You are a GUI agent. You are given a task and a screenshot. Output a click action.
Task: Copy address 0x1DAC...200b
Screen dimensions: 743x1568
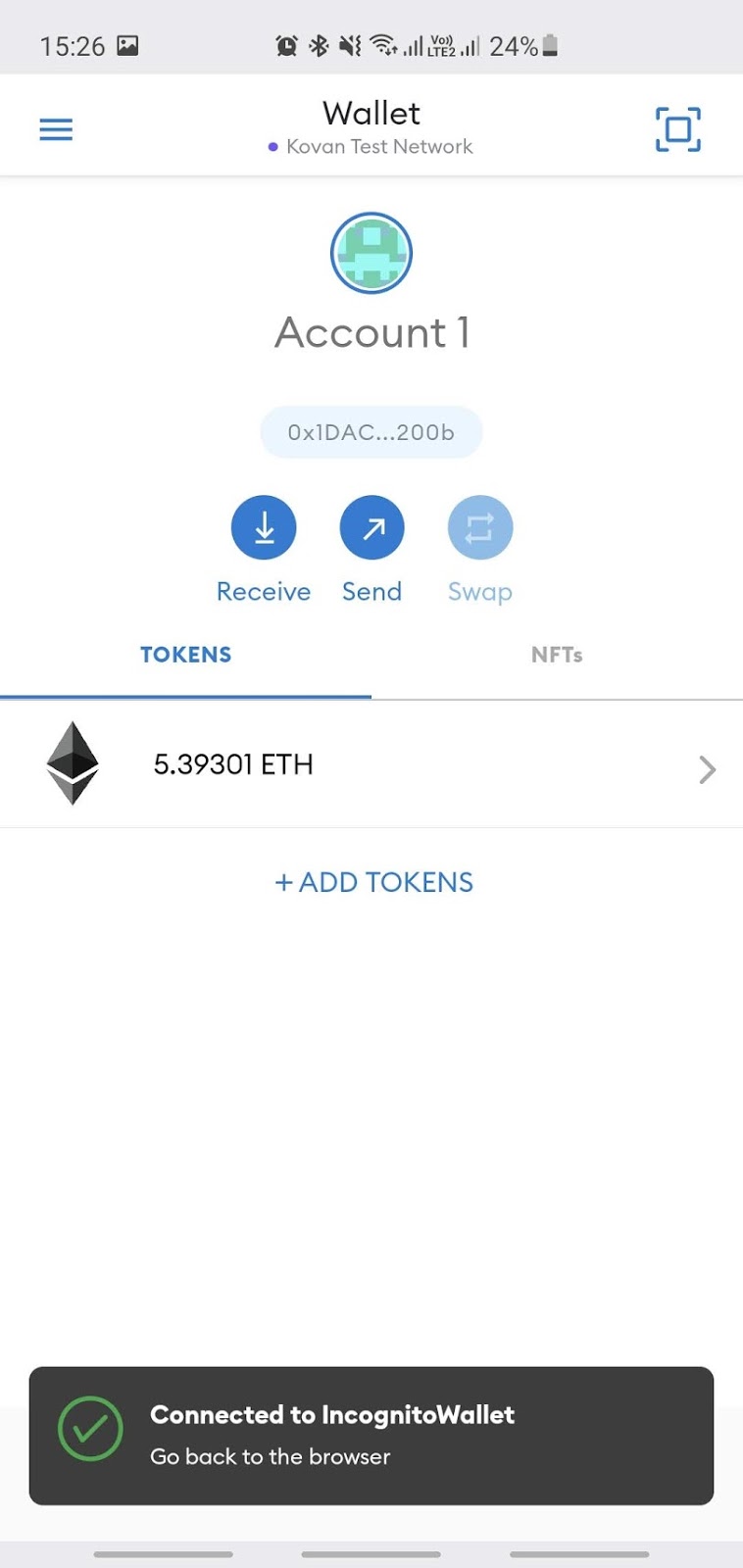point(371,432)
